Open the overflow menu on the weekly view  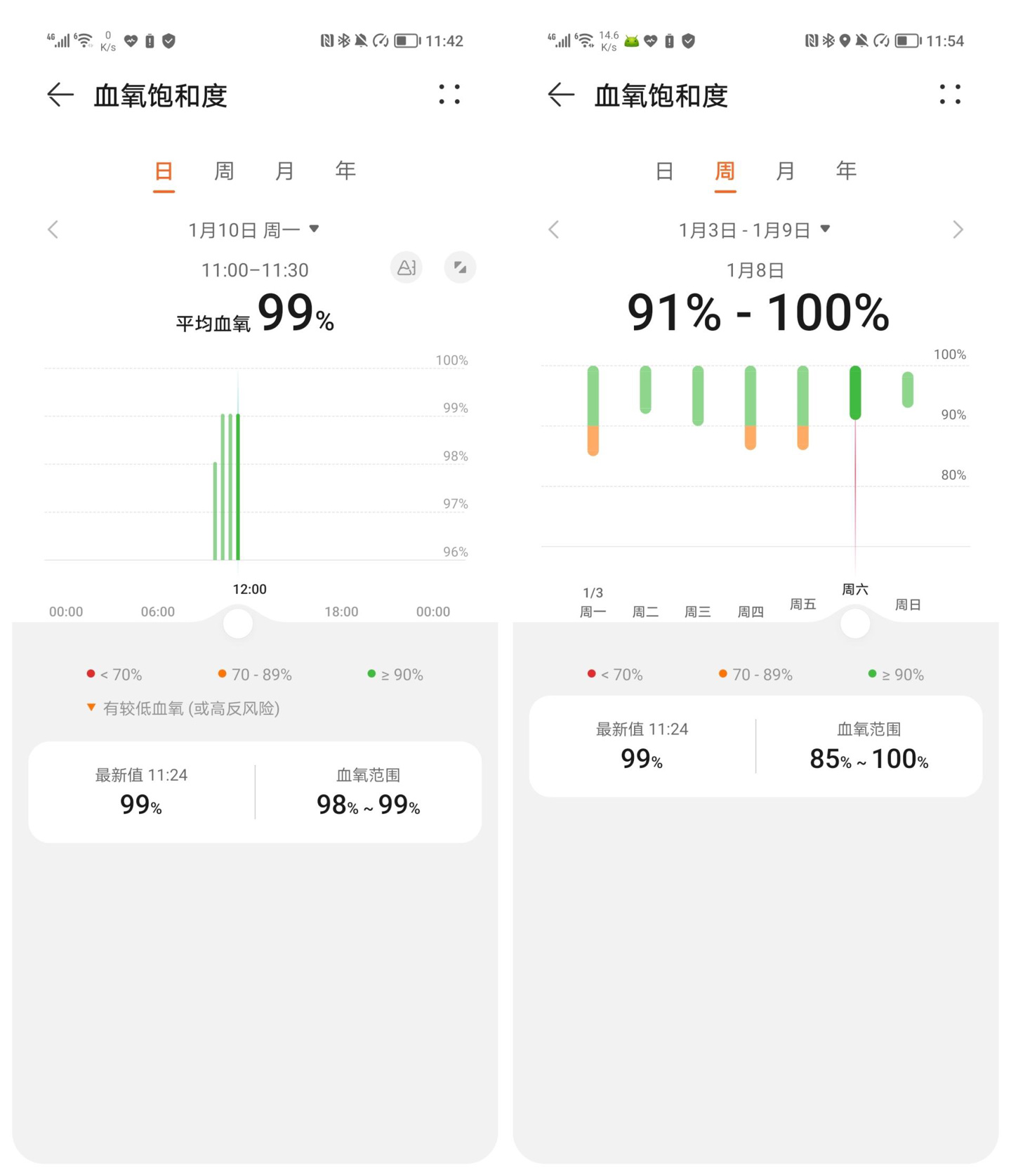pyautogui.click(x=950, y=95)
